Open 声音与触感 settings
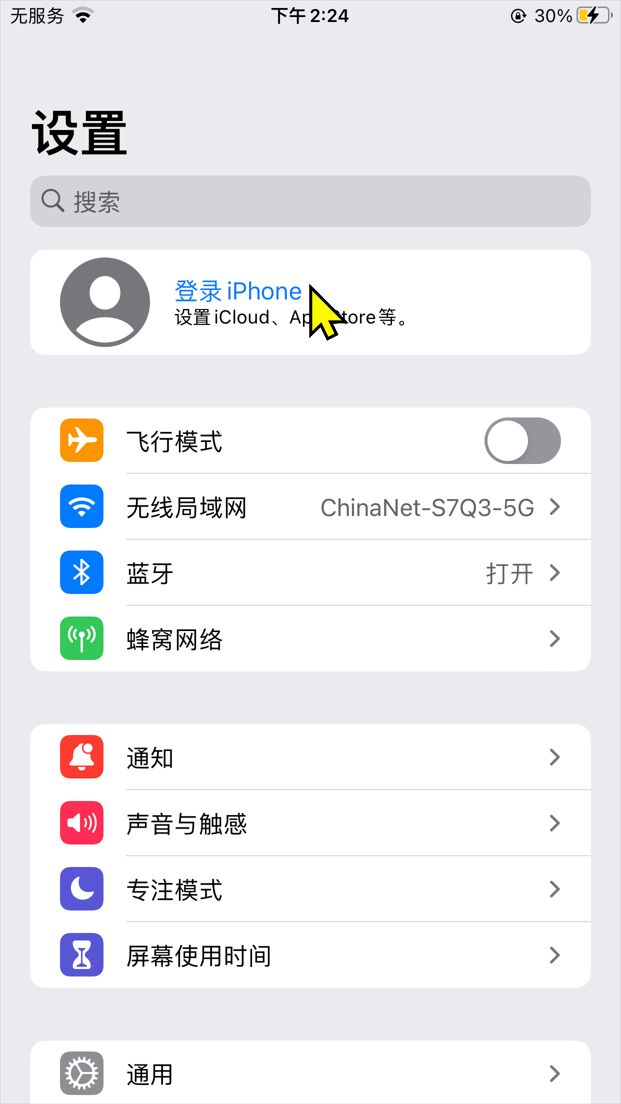The image size is (621, 1104). [x=310, y=824]
